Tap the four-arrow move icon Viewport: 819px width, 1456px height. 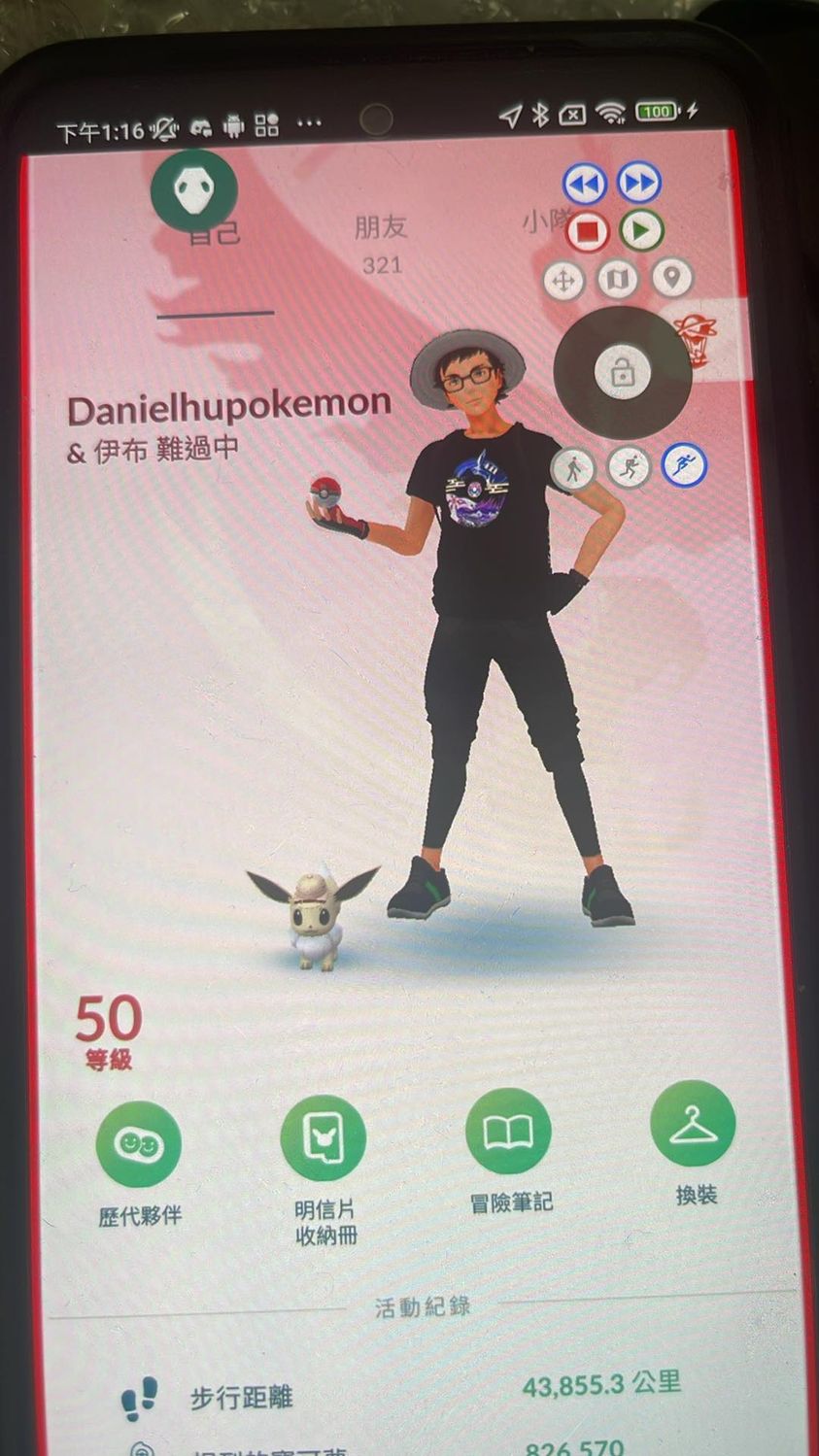[563, 282]
